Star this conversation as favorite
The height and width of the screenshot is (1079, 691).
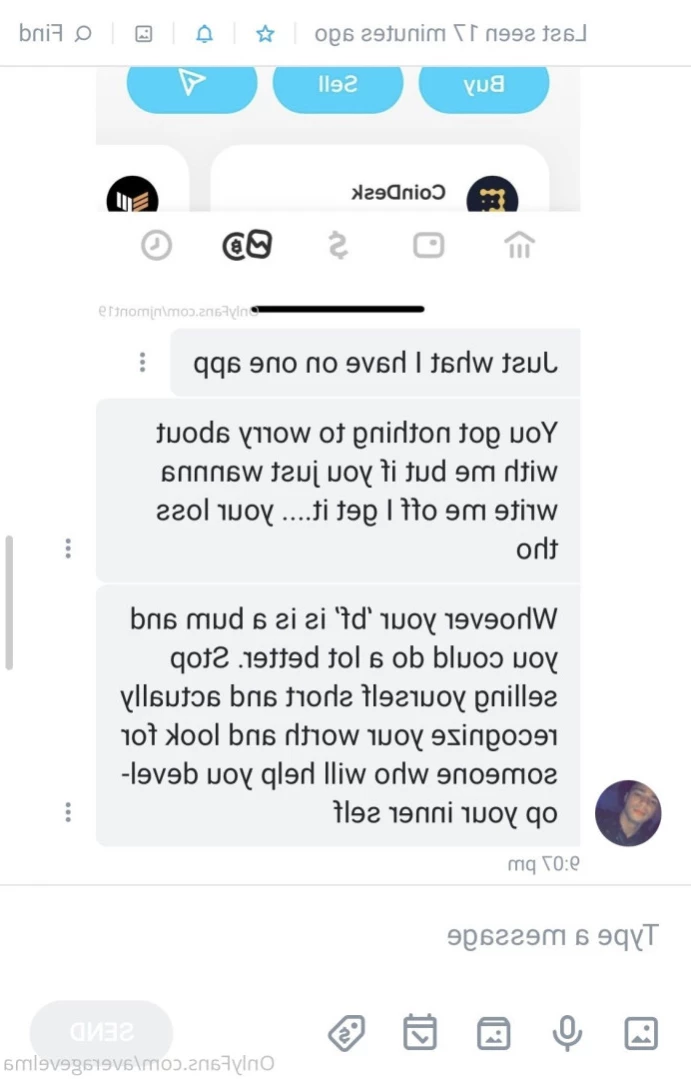pyautogui.click(x=265, y=34)
